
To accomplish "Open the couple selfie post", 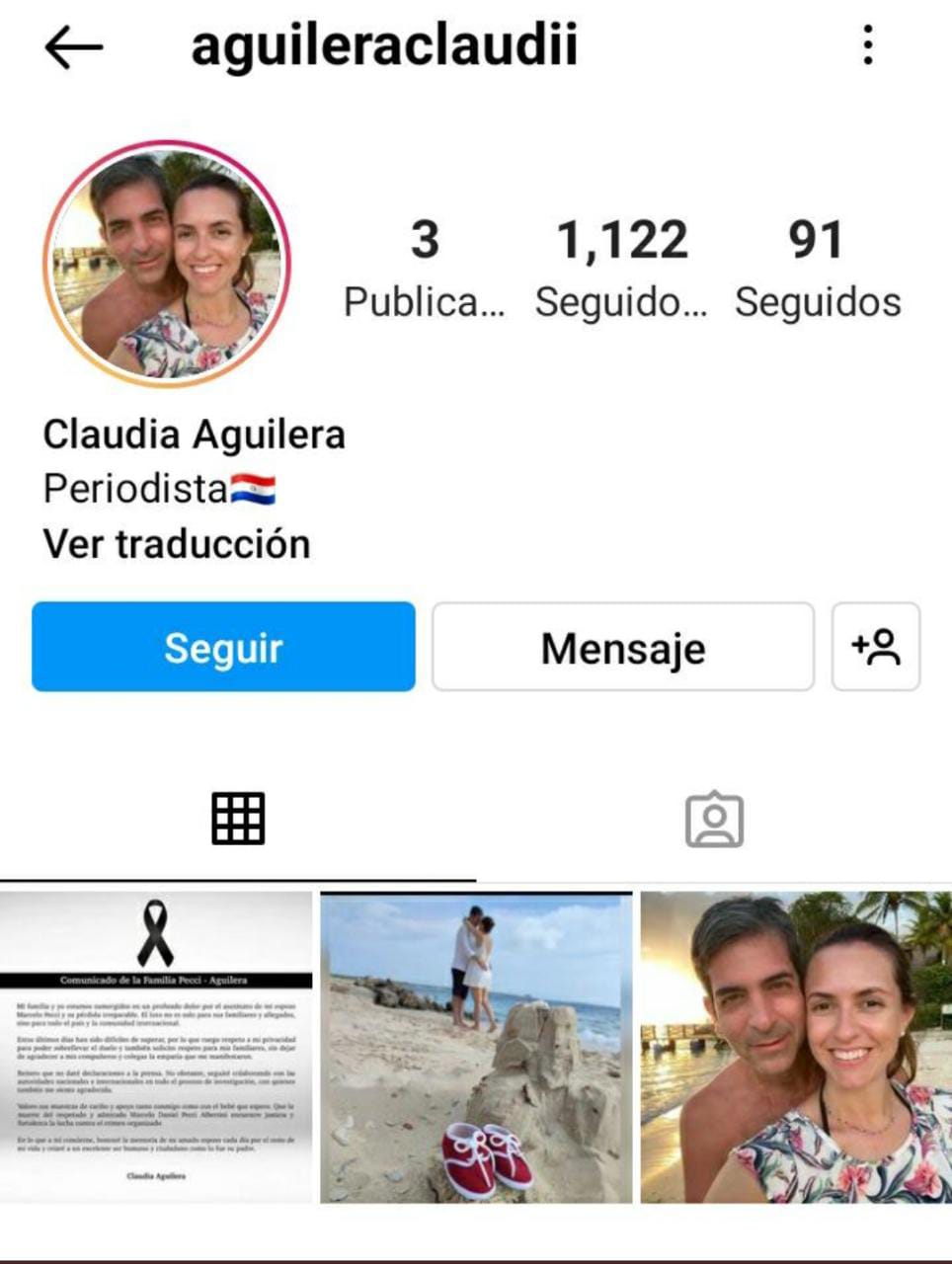I will (796, 1047).
